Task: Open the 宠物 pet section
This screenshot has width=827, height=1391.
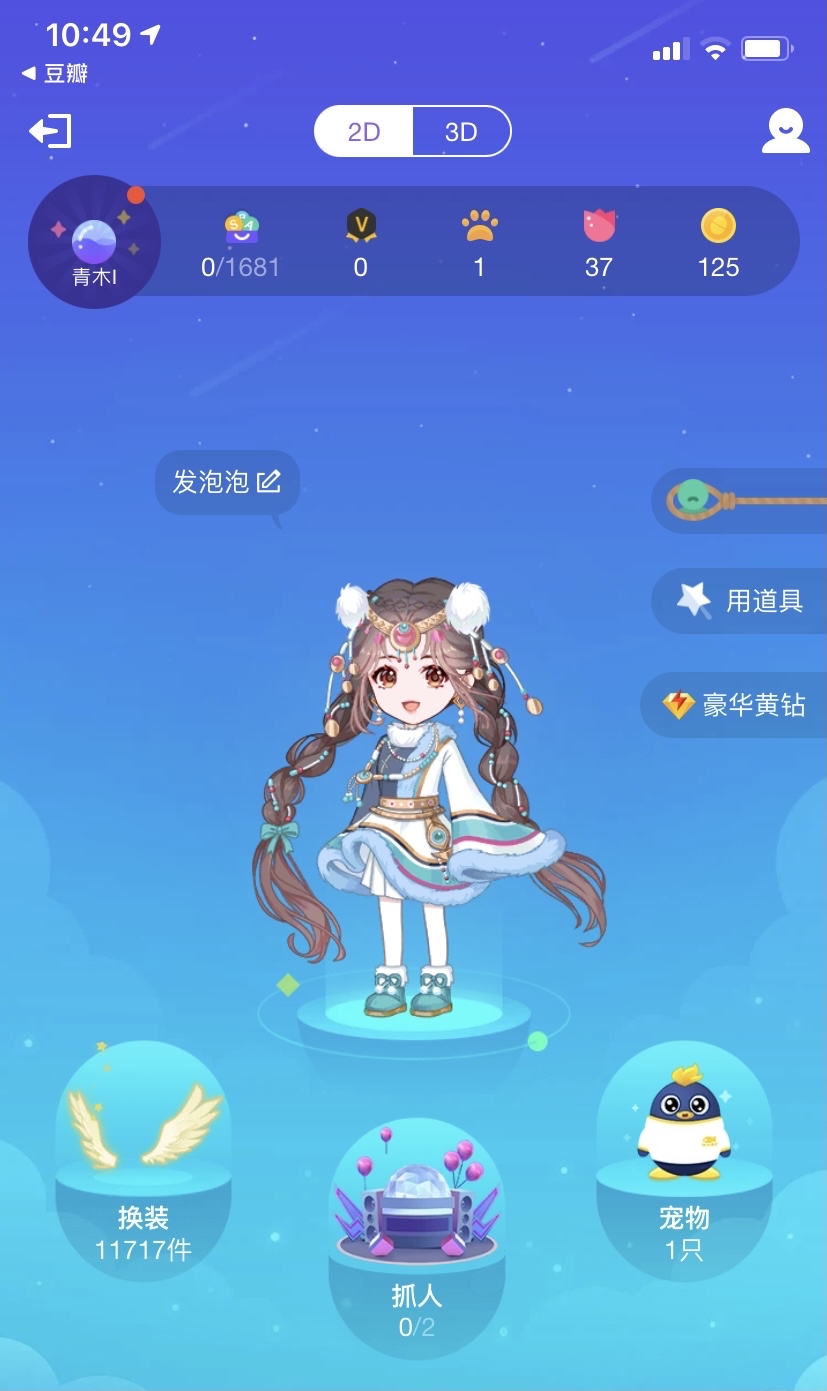Action: coord(684,1160)
